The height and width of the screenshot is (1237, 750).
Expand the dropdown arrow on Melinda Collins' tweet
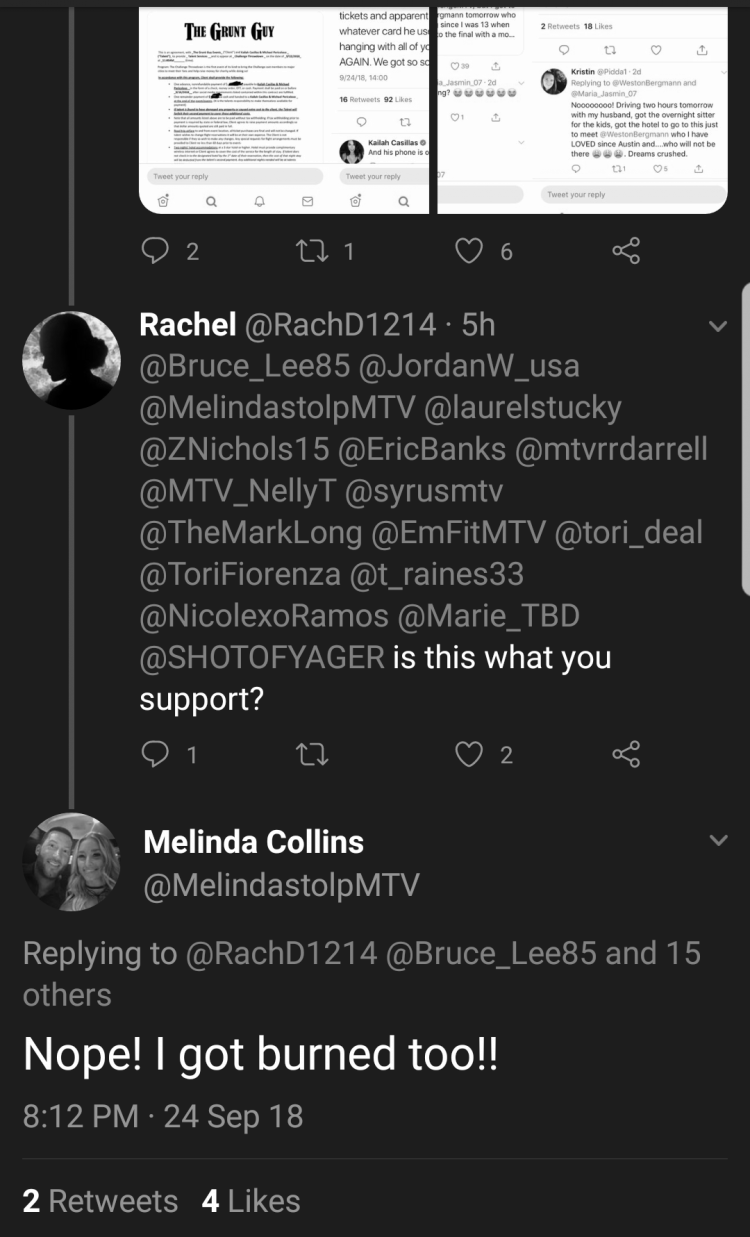click(718, 841)
